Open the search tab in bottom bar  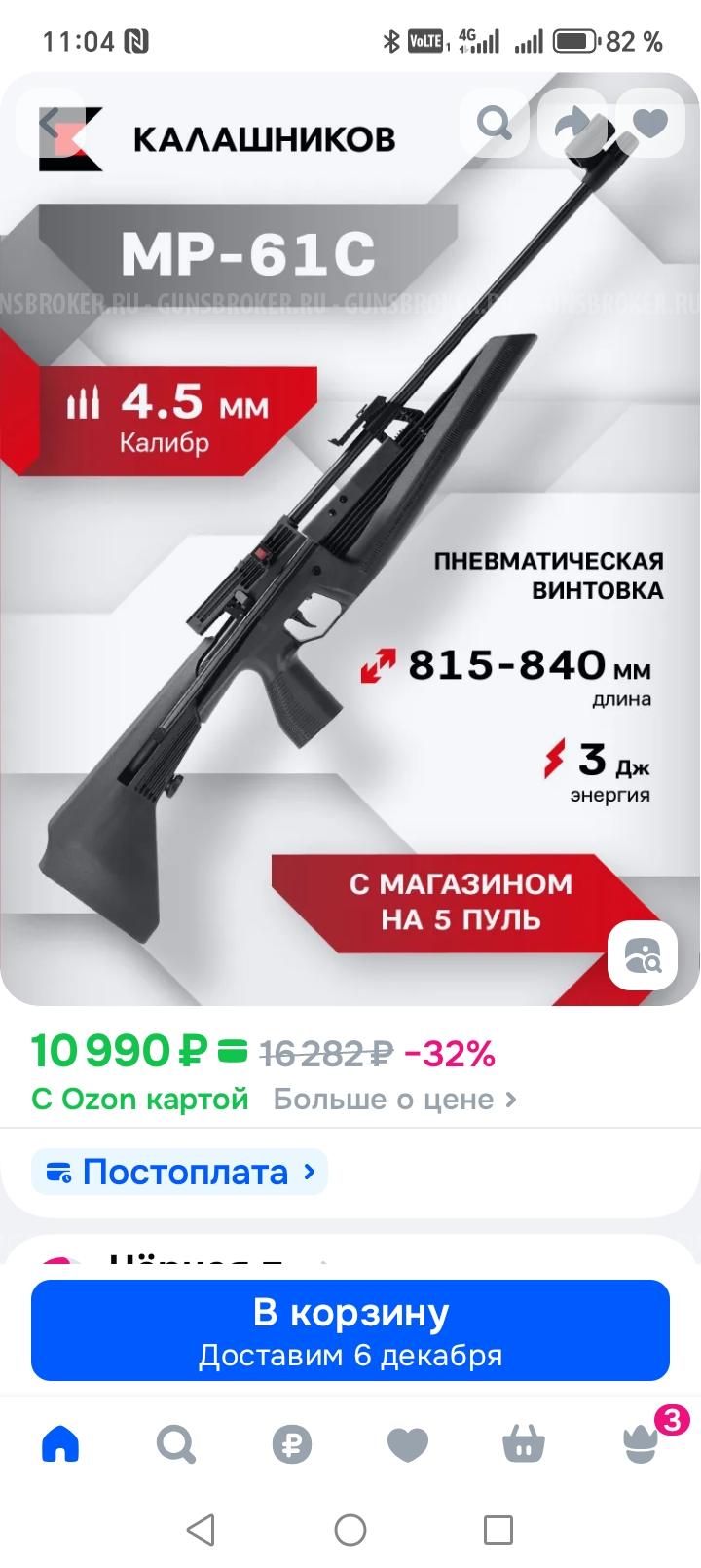tap(176, 1444)
